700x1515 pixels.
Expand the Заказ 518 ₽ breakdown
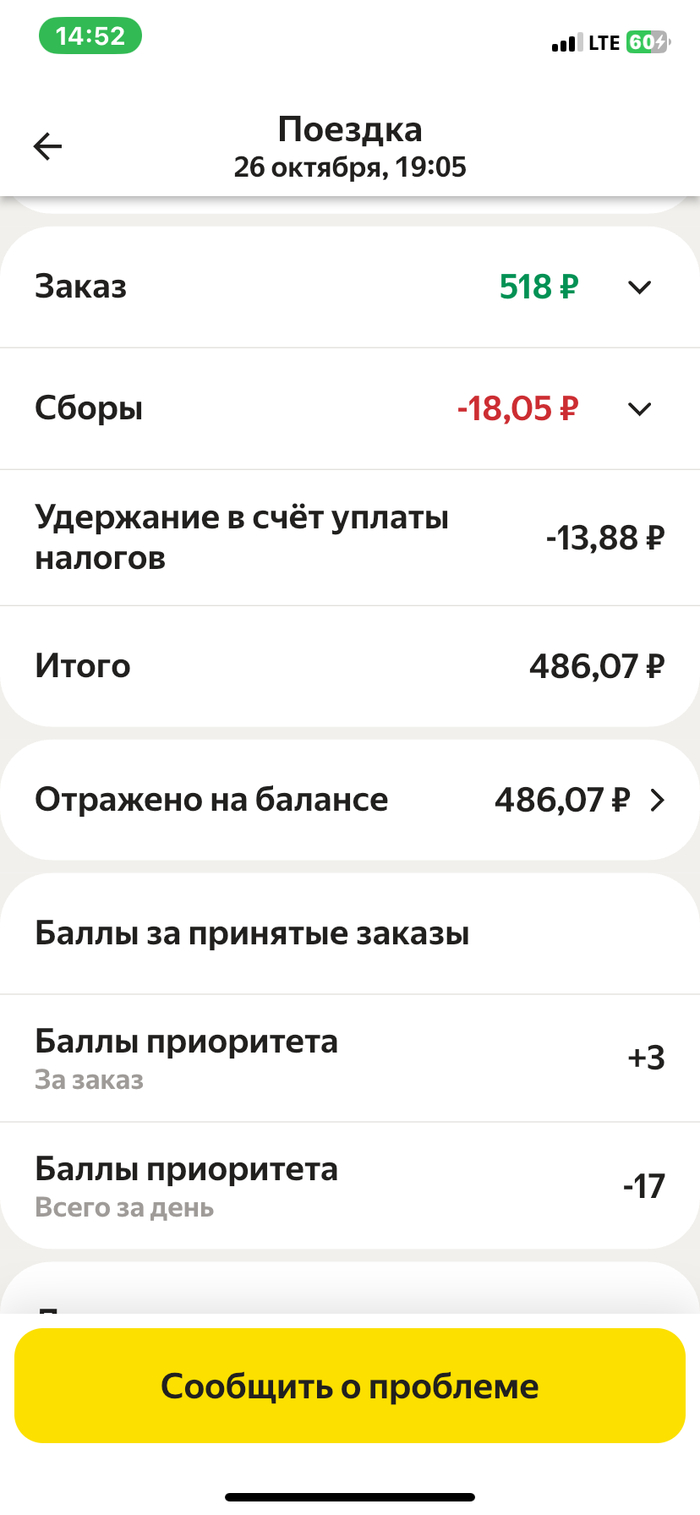point(639,288)
